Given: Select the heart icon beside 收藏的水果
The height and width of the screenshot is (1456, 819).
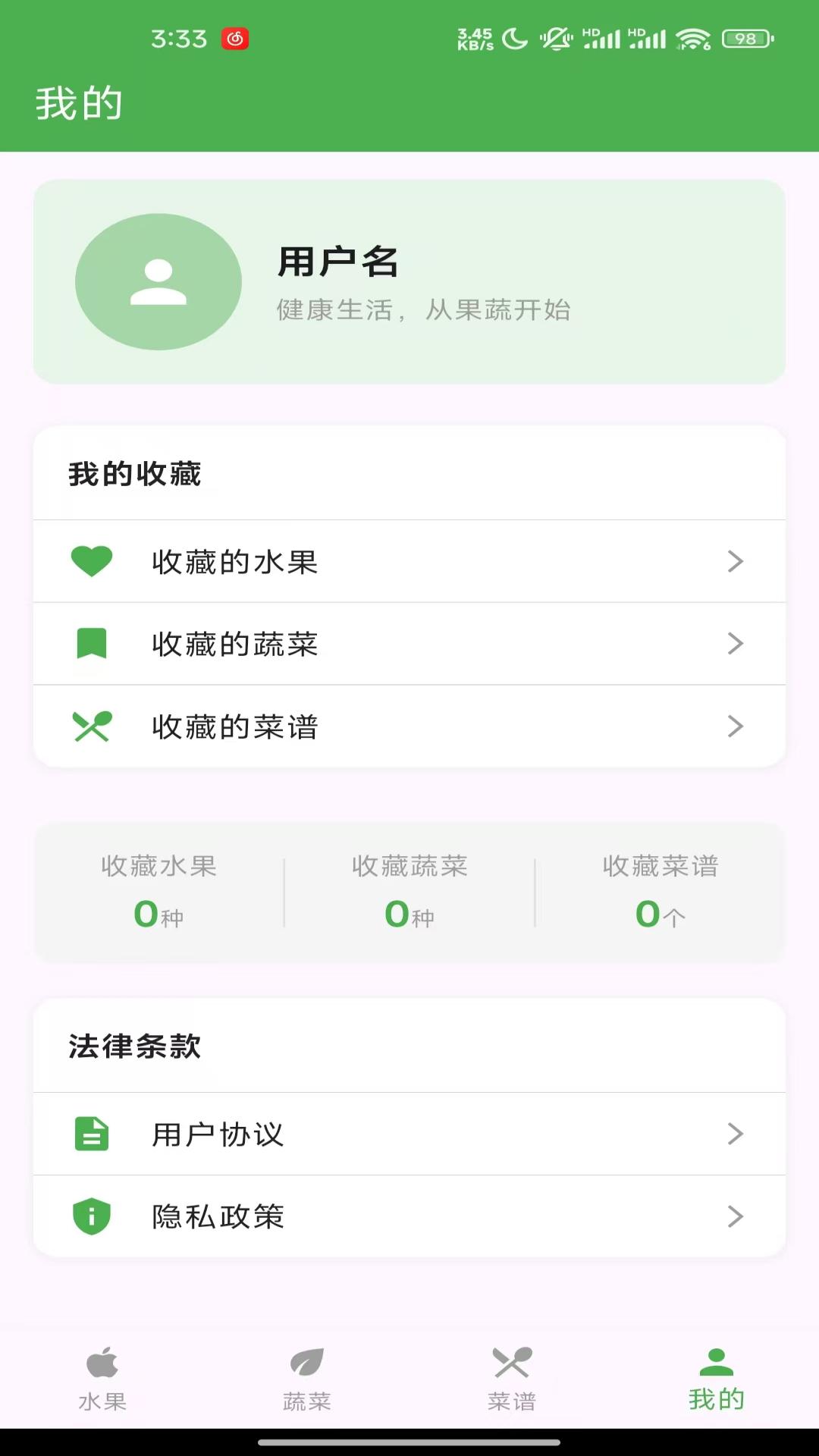Looking at the screenshot, I should coord(91,561).
